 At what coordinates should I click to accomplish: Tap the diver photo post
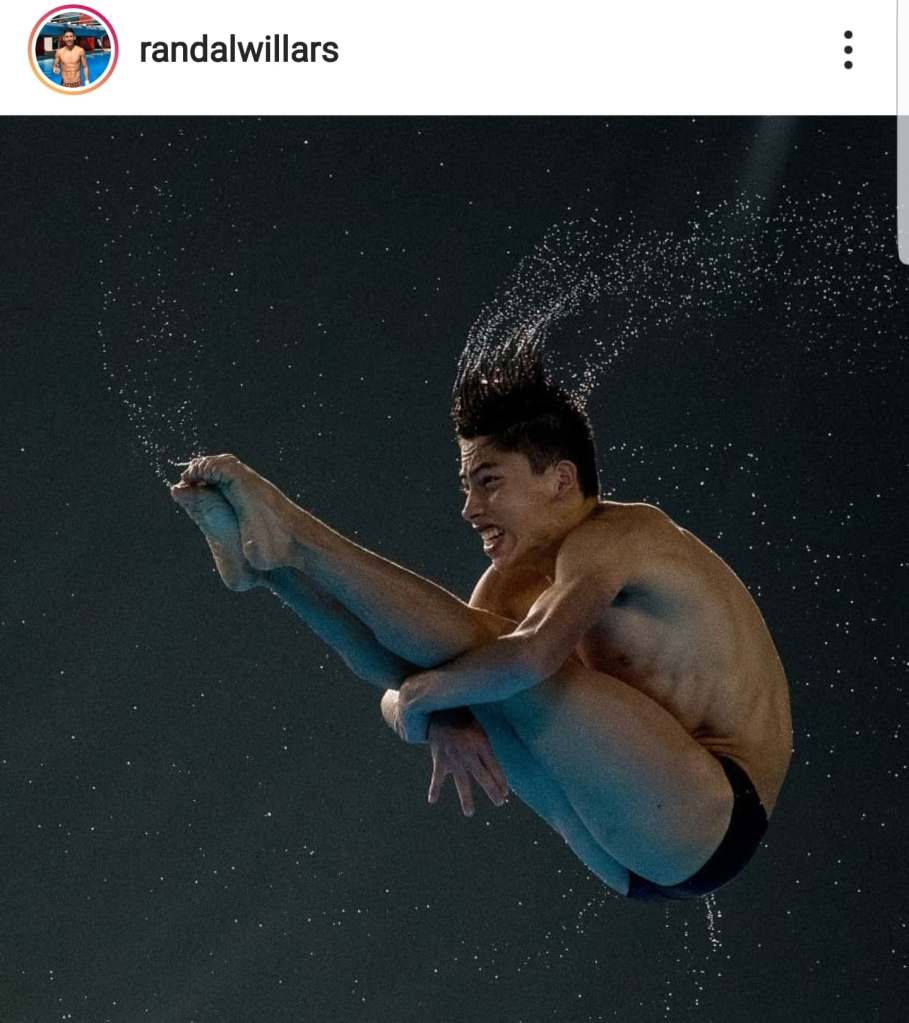[454, 568]
